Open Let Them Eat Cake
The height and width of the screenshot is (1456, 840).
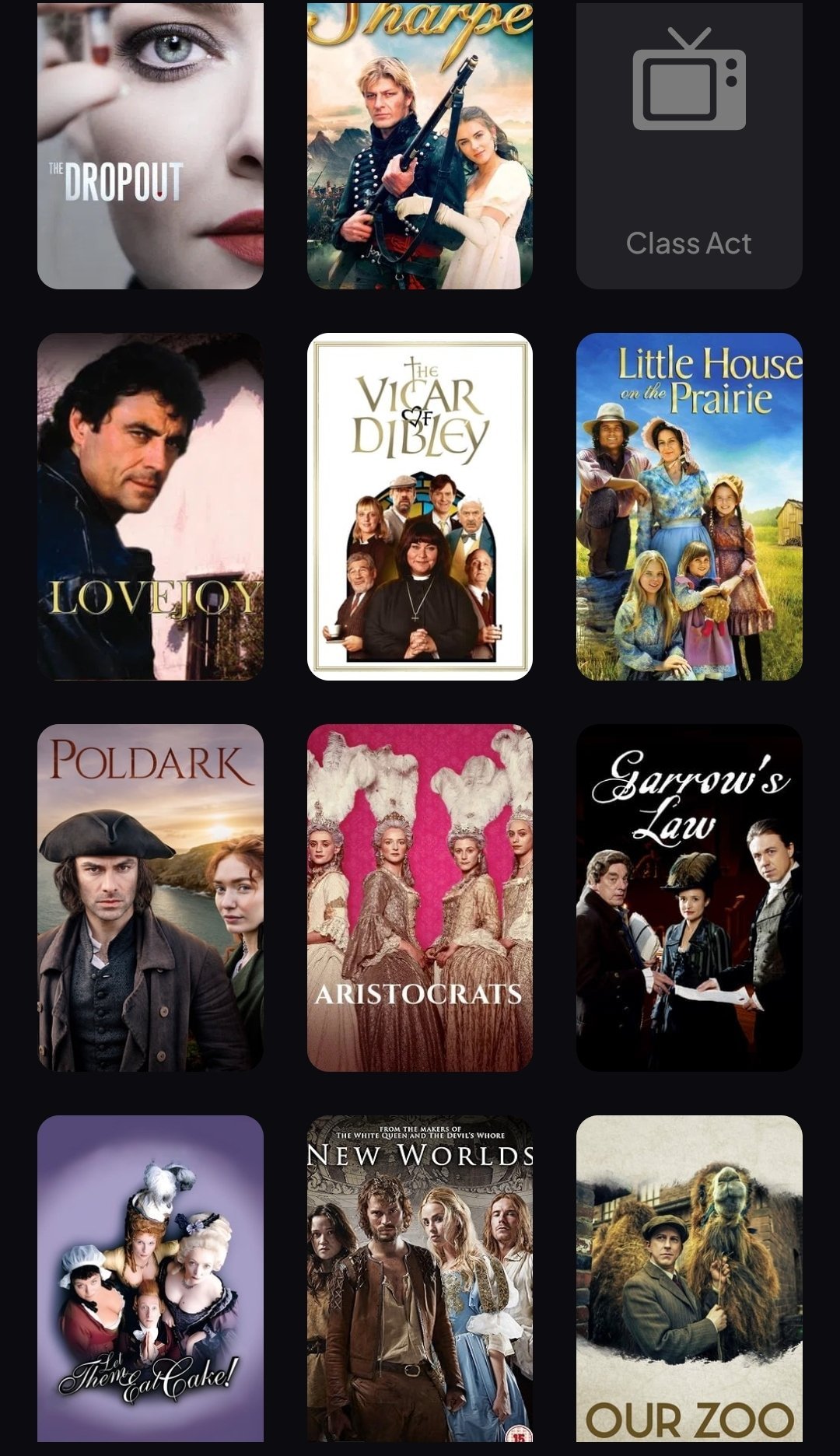coord(150,1279)
